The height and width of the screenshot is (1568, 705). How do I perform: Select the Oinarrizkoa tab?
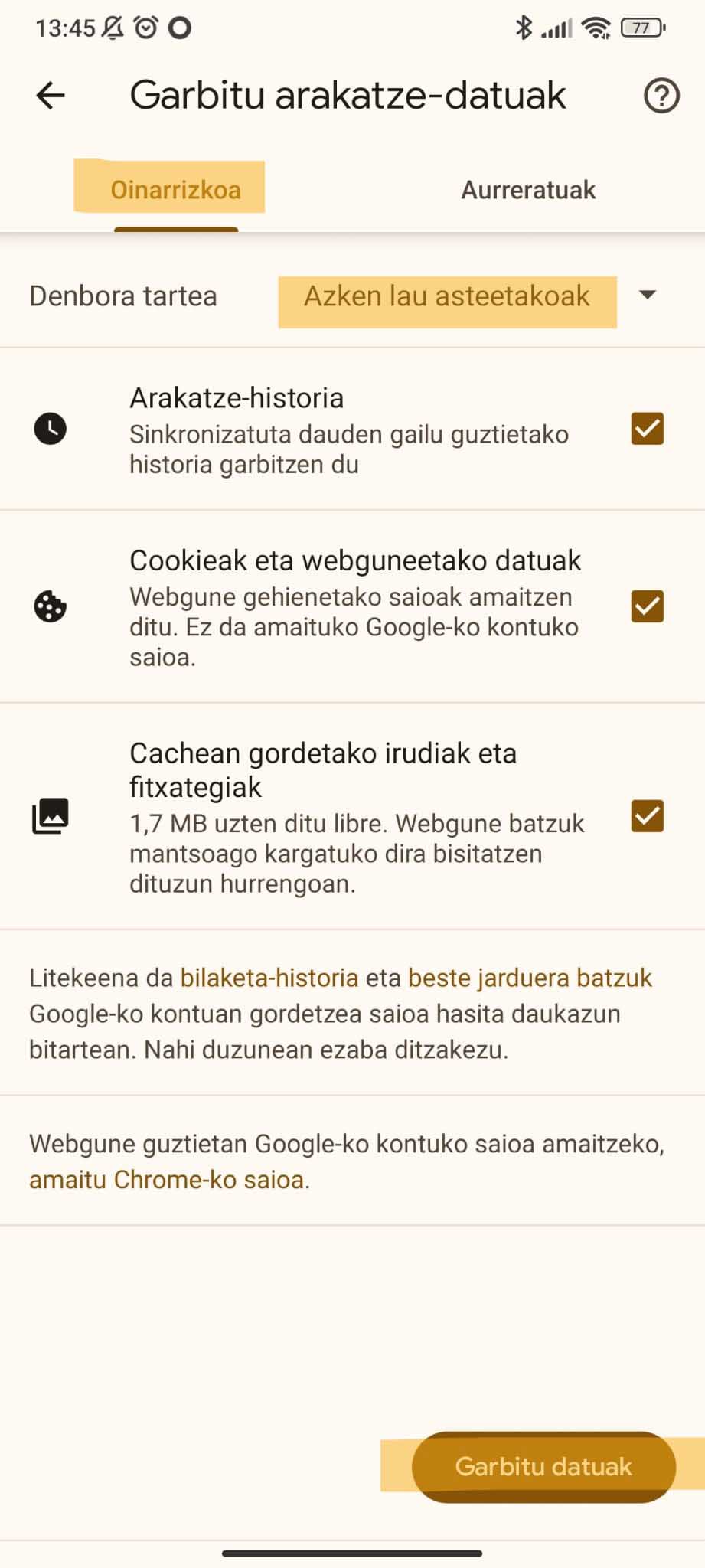pyautogui.click(x=175, y=190)
